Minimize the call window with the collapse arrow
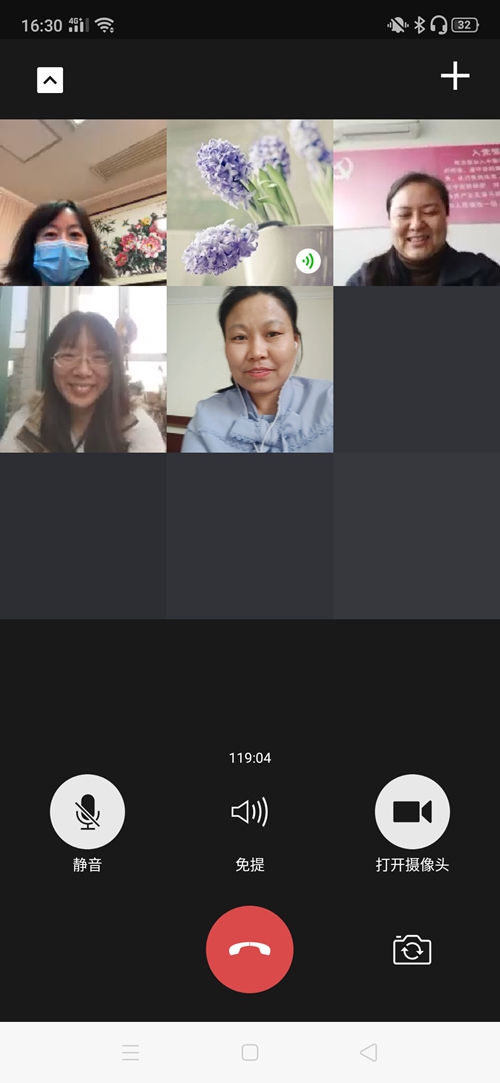This screenshot has height=1083, width=500. coord(50,80)
